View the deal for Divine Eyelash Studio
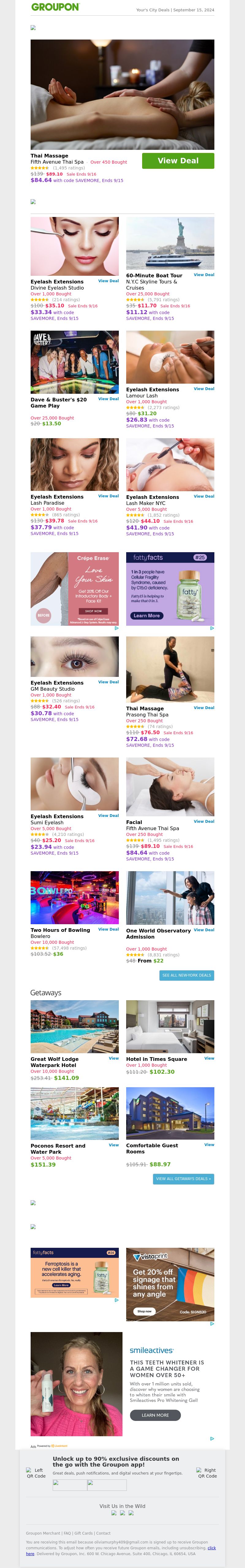The width and height of the screenshot is (245, 1568). [108, 281]
